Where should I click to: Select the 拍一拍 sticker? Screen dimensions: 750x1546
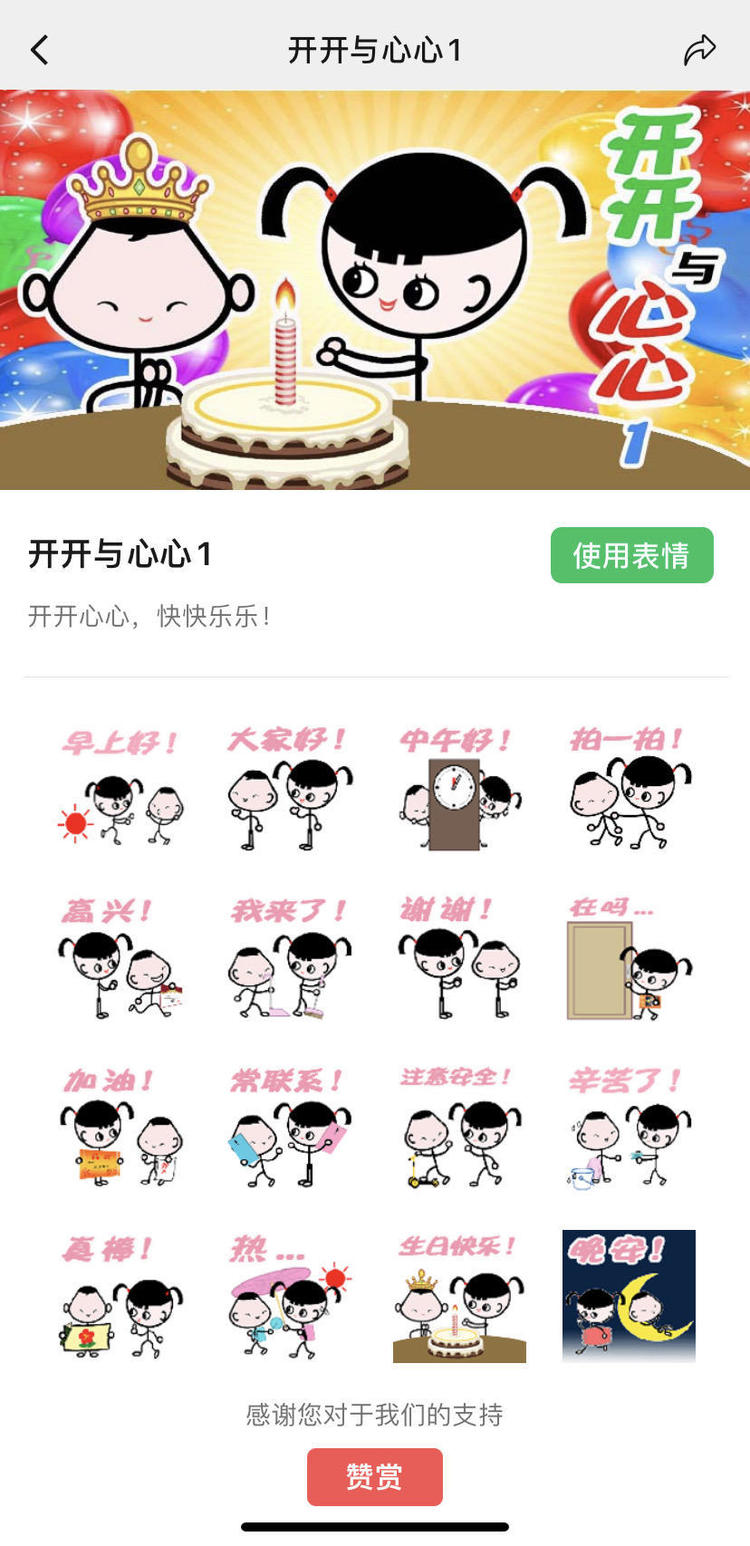[628, 790]
